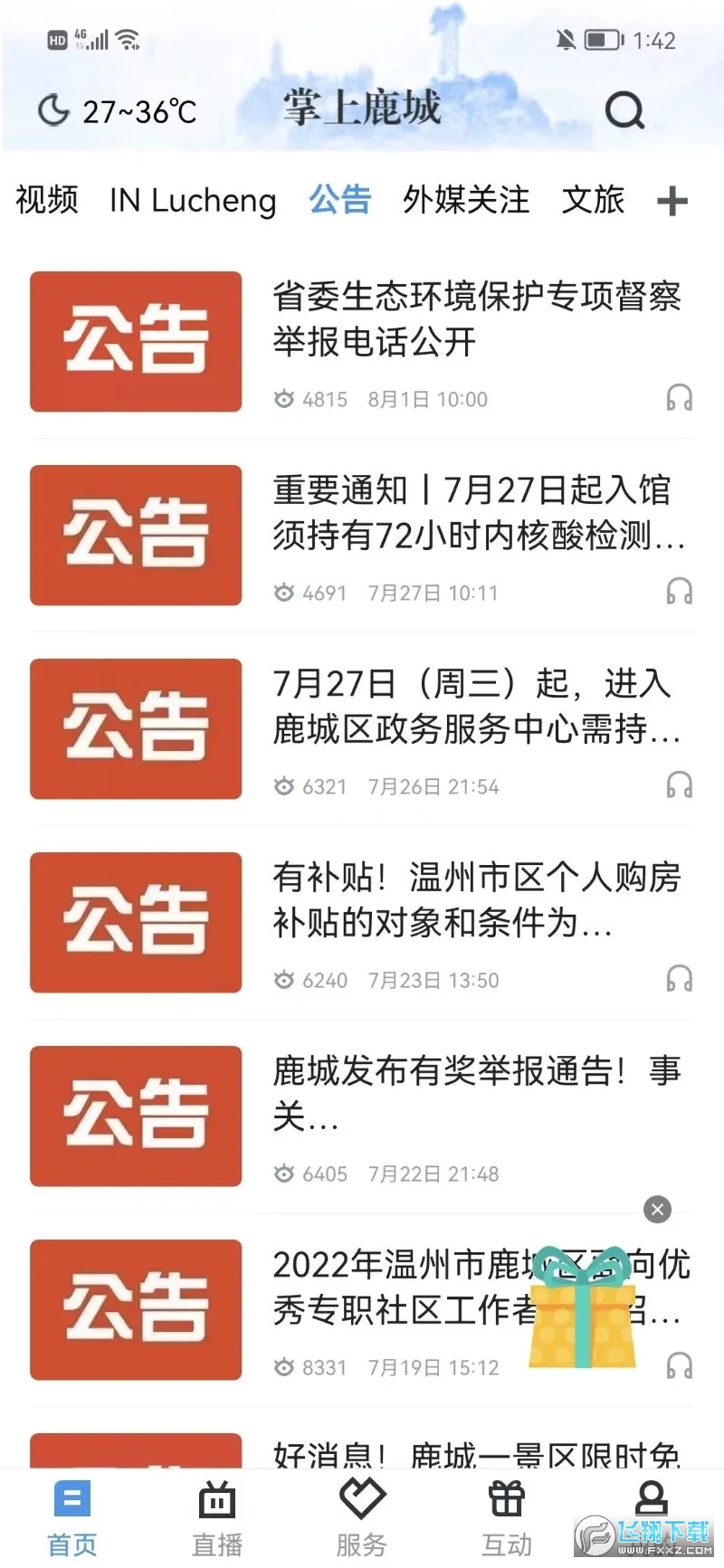Dismiss the gift promotion with the X
This screenshot has width=724, height=1568.
coord(657,1210)
